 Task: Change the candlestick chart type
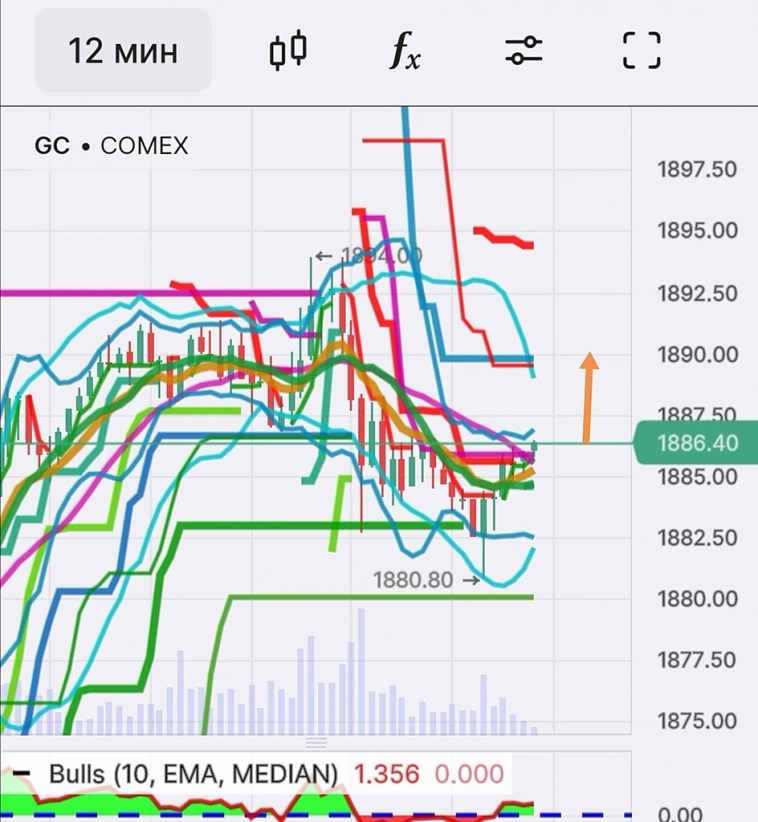tap(288, 50)
